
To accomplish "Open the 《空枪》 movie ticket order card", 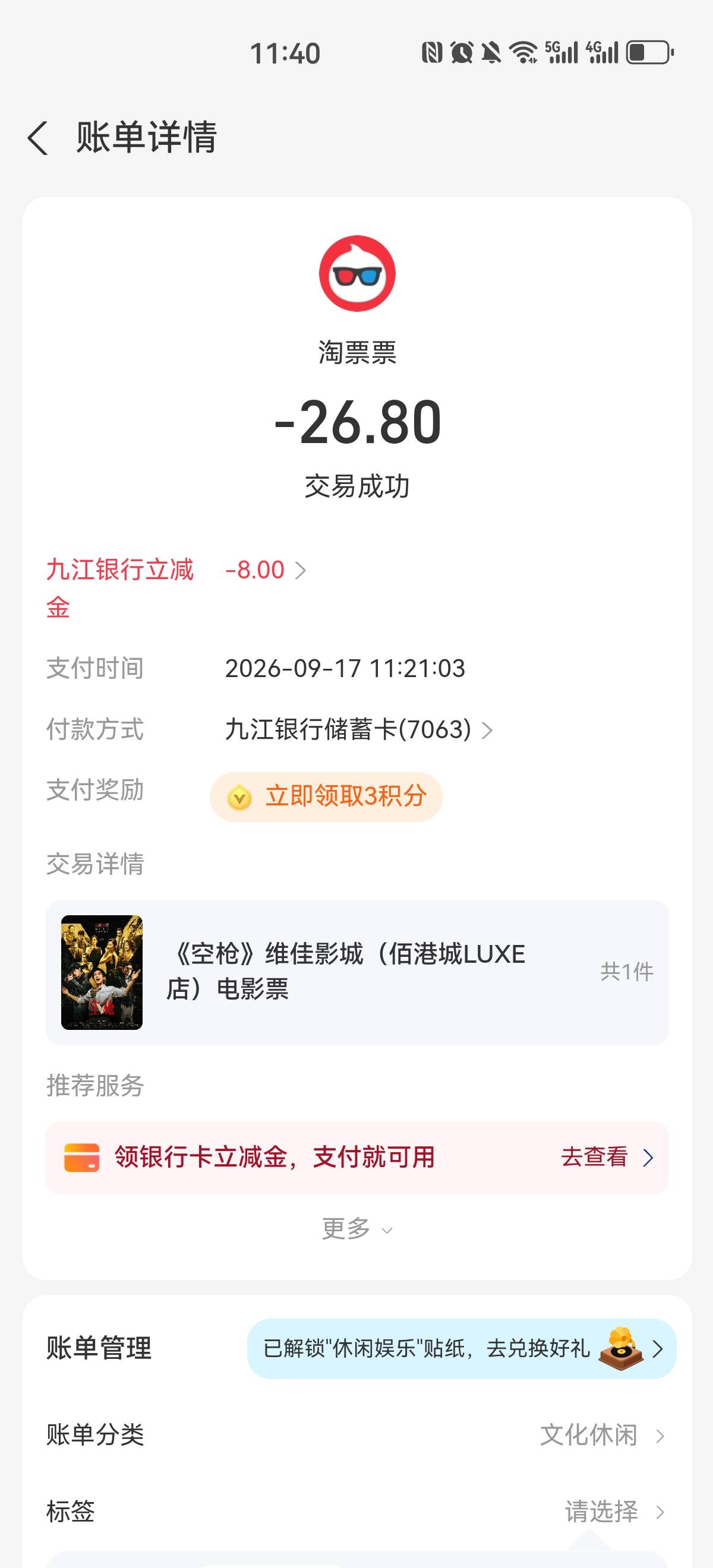I will point(358,972).
